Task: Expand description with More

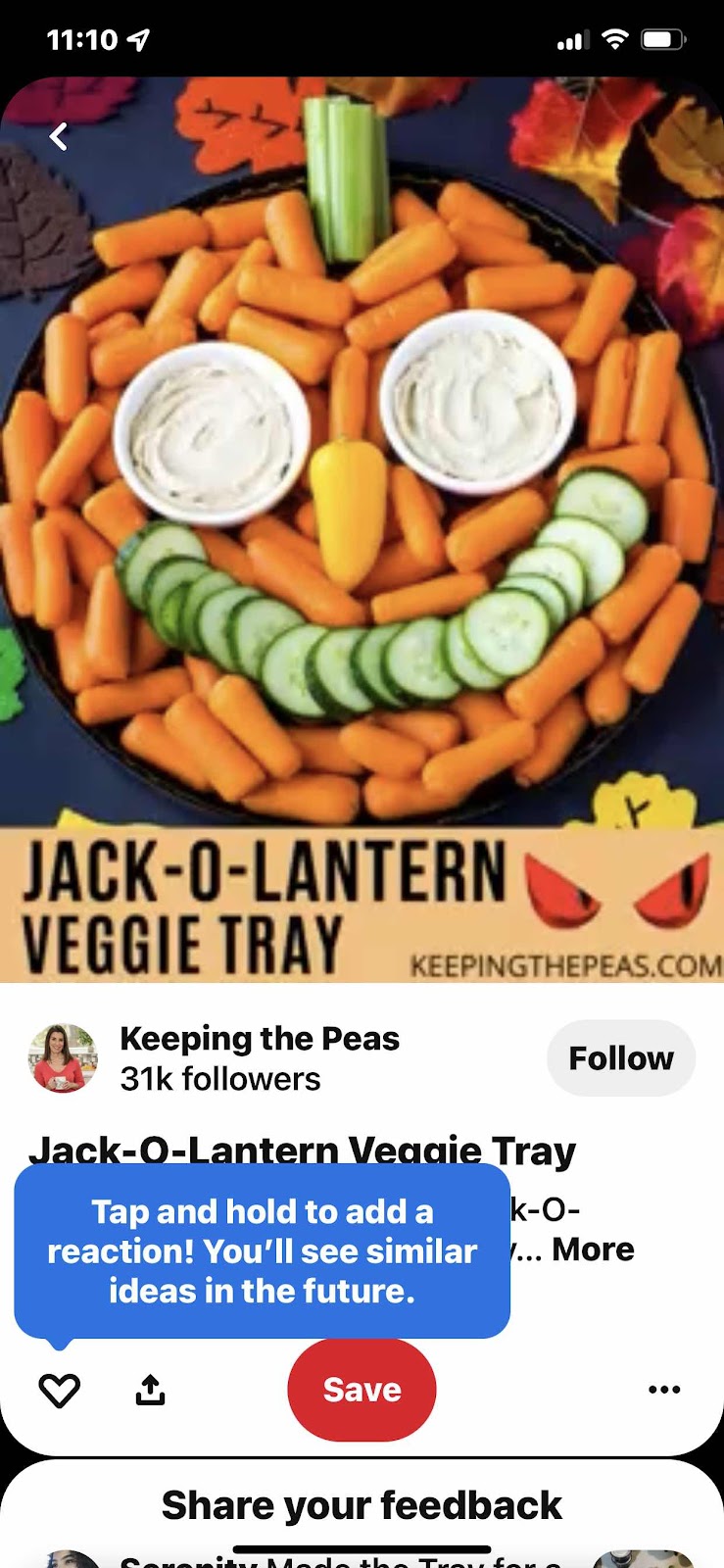Action: click(x=593, y=1249)
